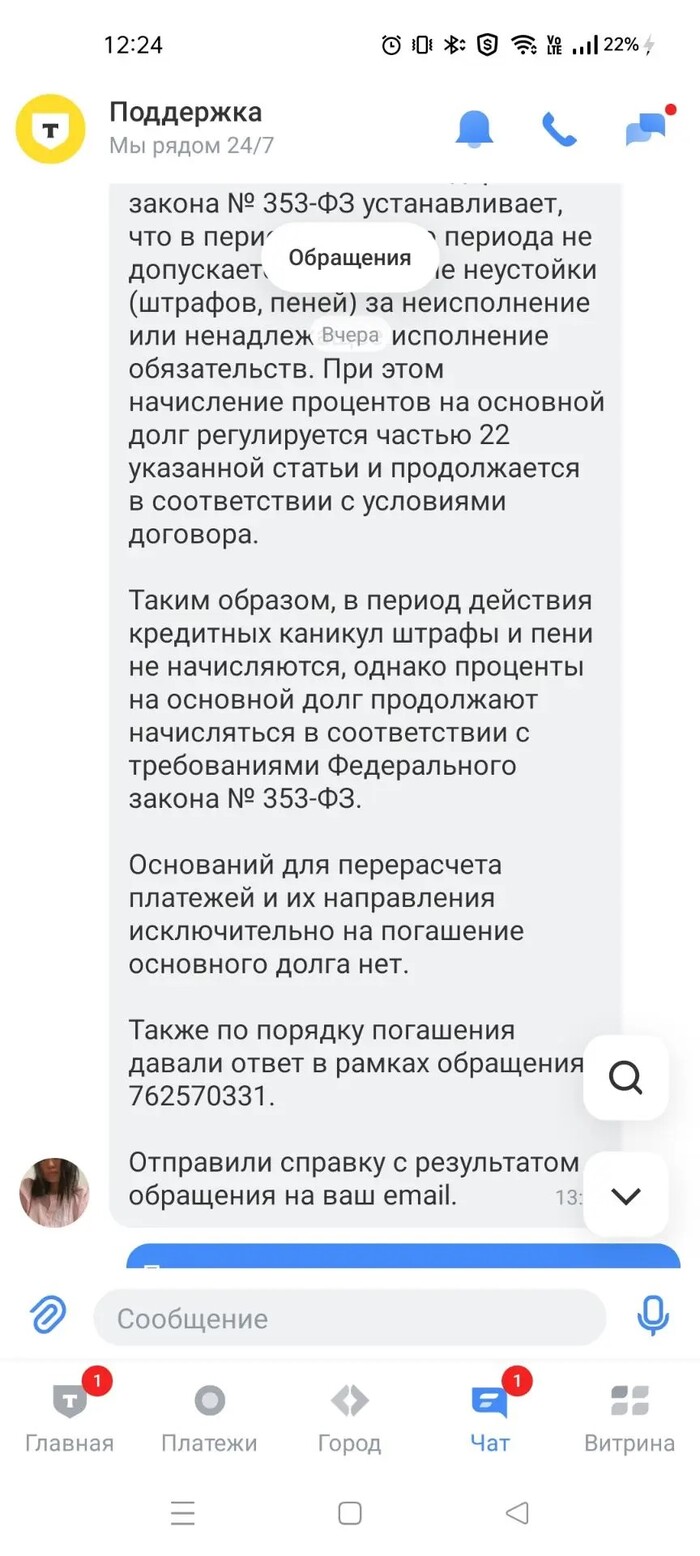Go to the Город tab
700x1556 pixels.
tap(350, 1417)
